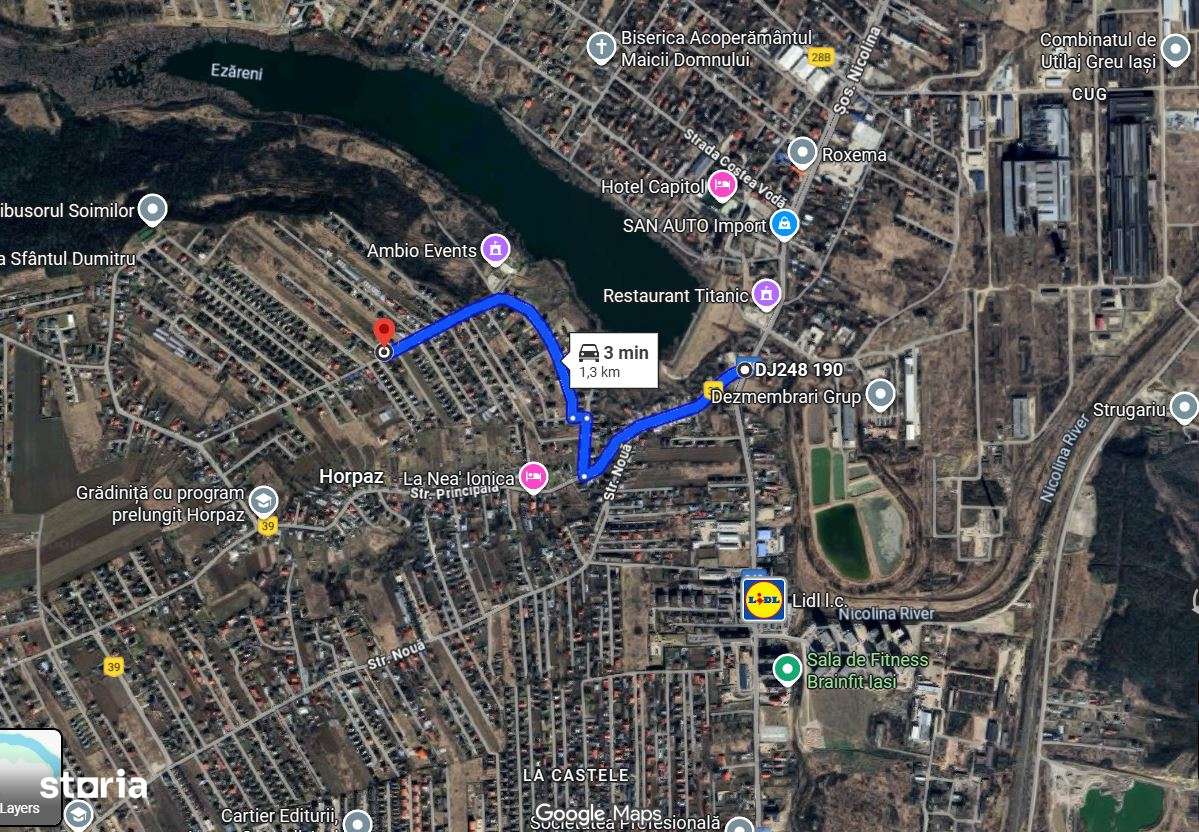The height and width of the screenshot is (832, 1199).
Task: Select the Hotel Capitol marker
Action: [722, 185]
